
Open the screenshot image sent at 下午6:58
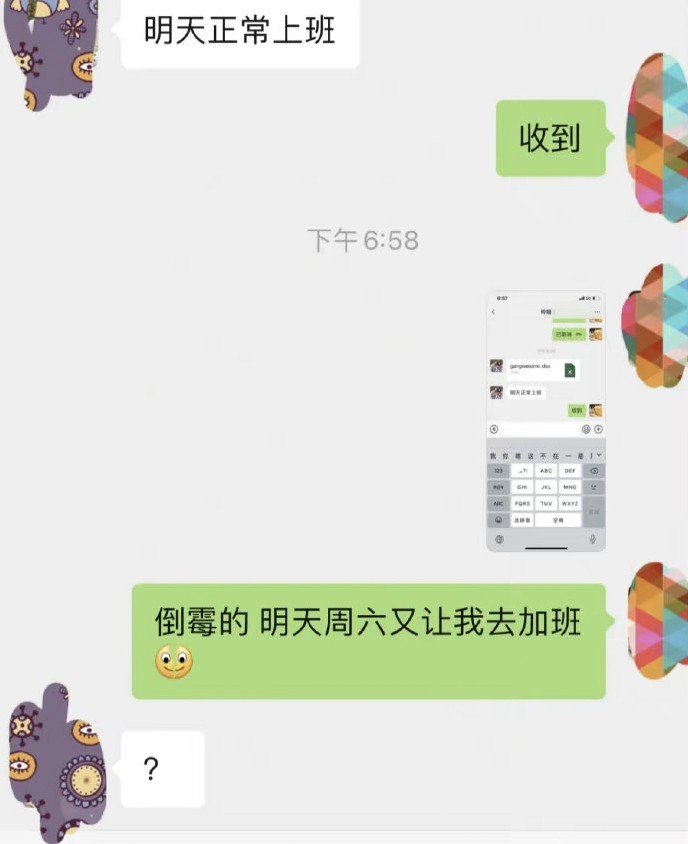point(545,421)
